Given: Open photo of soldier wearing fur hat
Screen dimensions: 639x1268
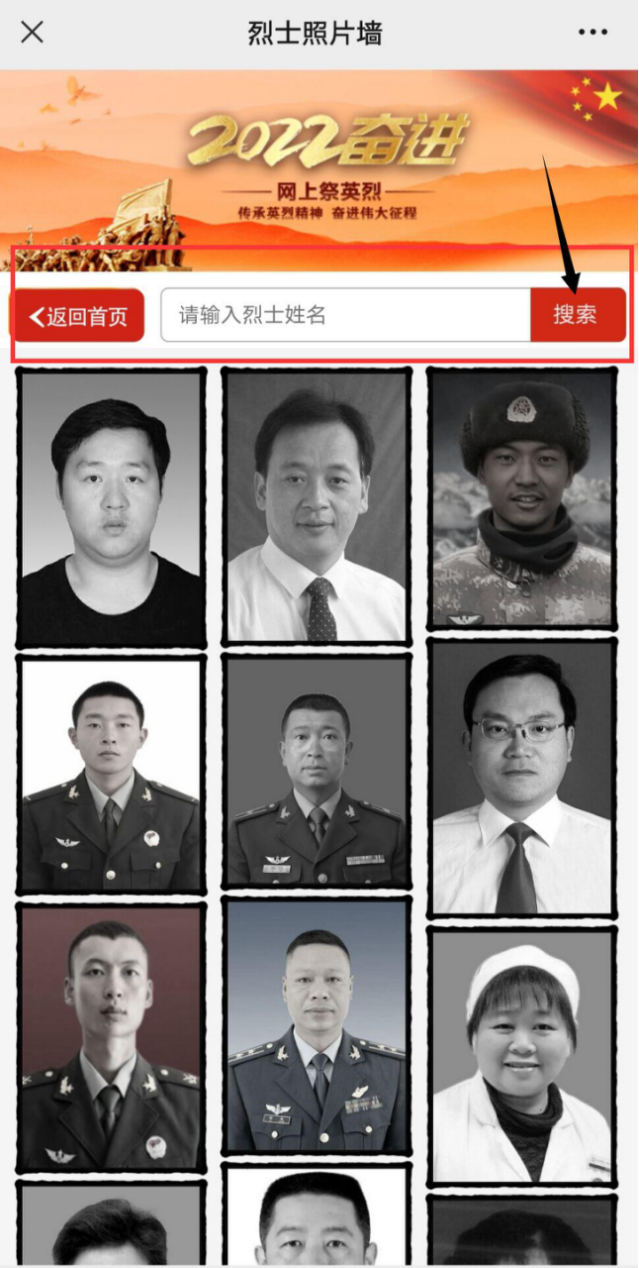Looking at the screenshot, I should click(x=521, y=500).
